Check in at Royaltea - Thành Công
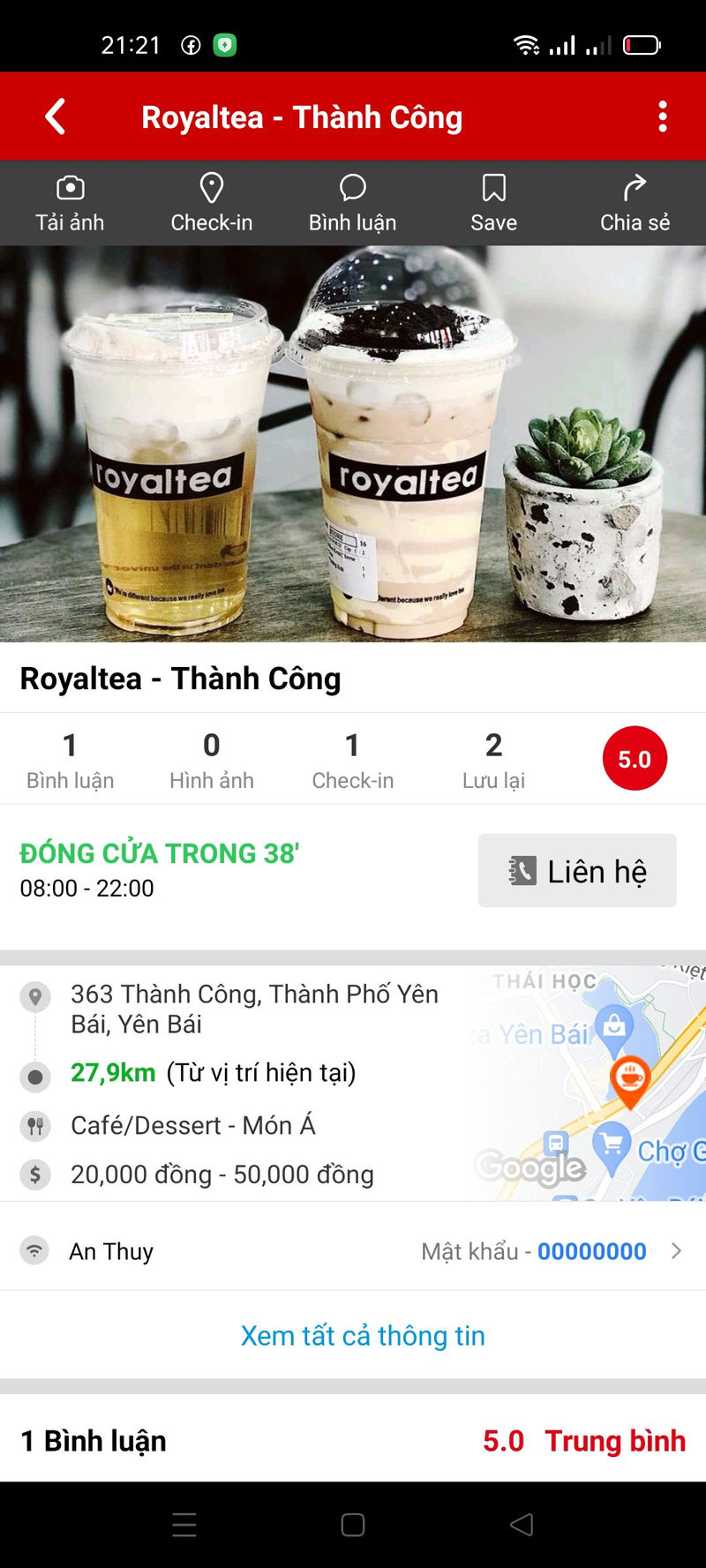 pos(212,203)
